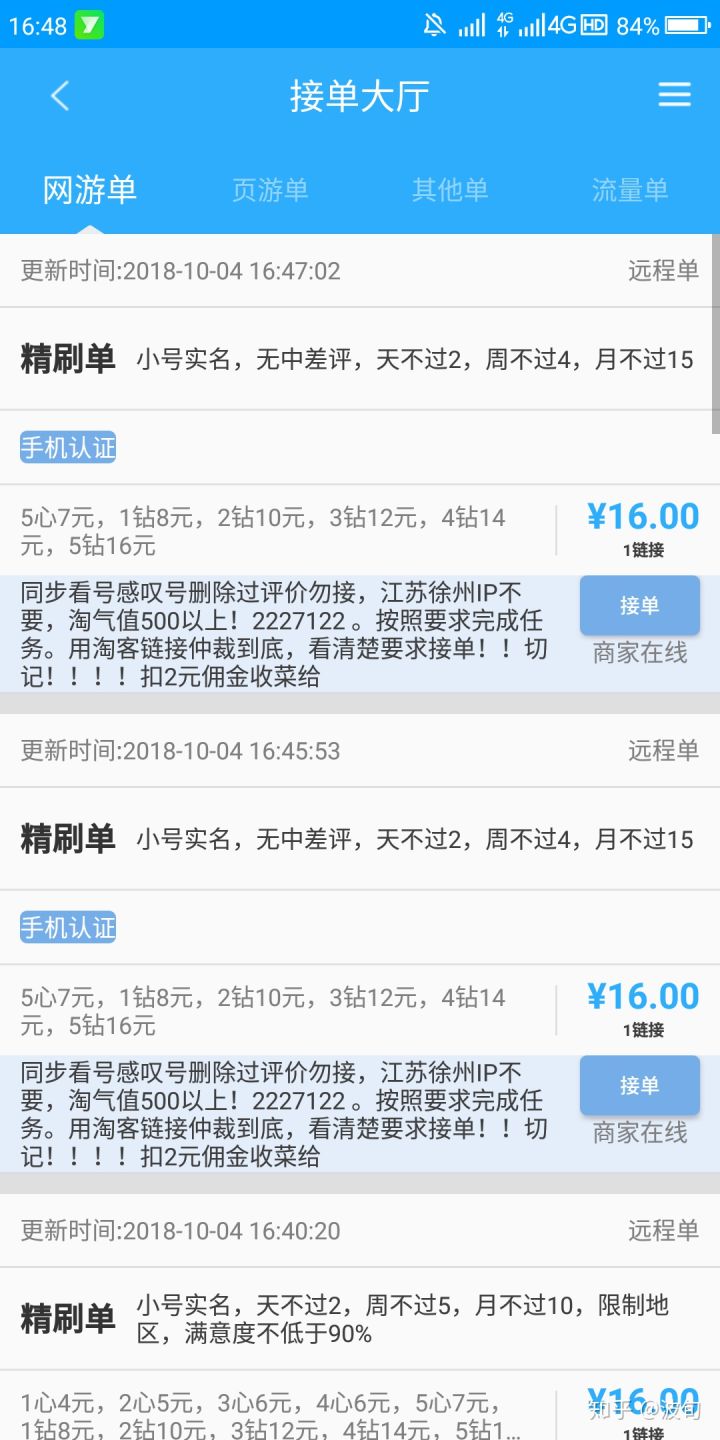This screenshot has height=1440, width=720.
Task: Open the 精刷单 order updated at 16:40:20
Action: click(360, 1320)
